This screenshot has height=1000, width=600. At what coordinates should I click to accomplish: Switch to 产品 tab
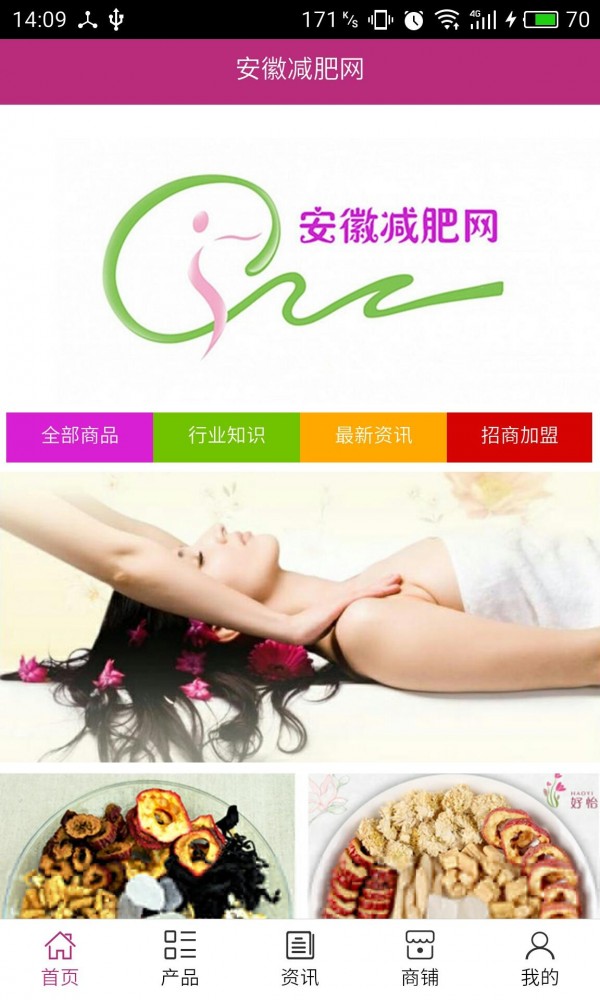point(180,958)
